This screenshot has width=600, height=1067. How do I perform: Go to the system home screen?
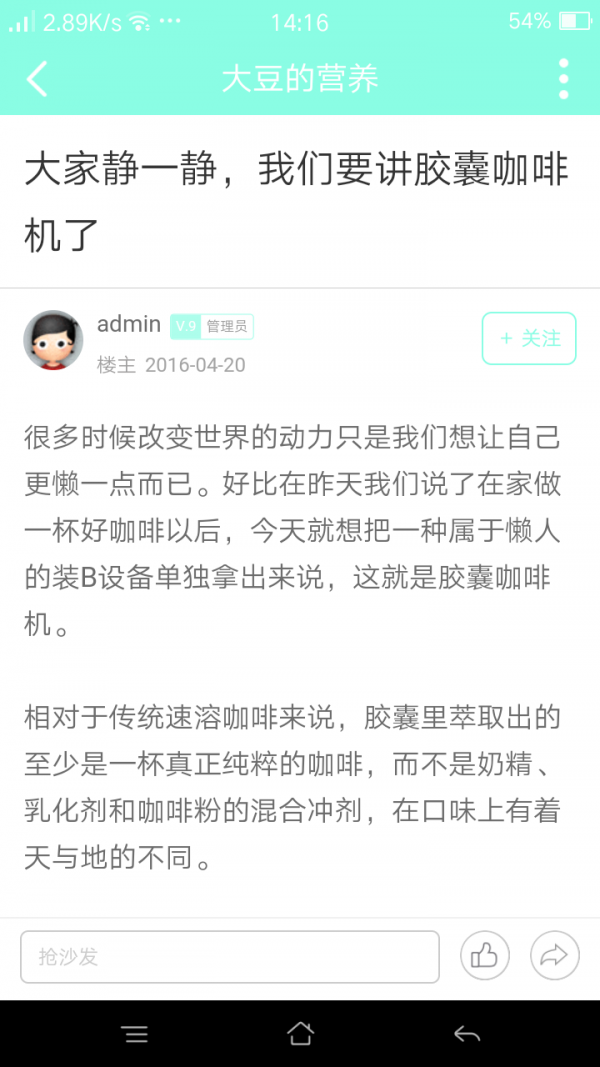[300, 1034]
